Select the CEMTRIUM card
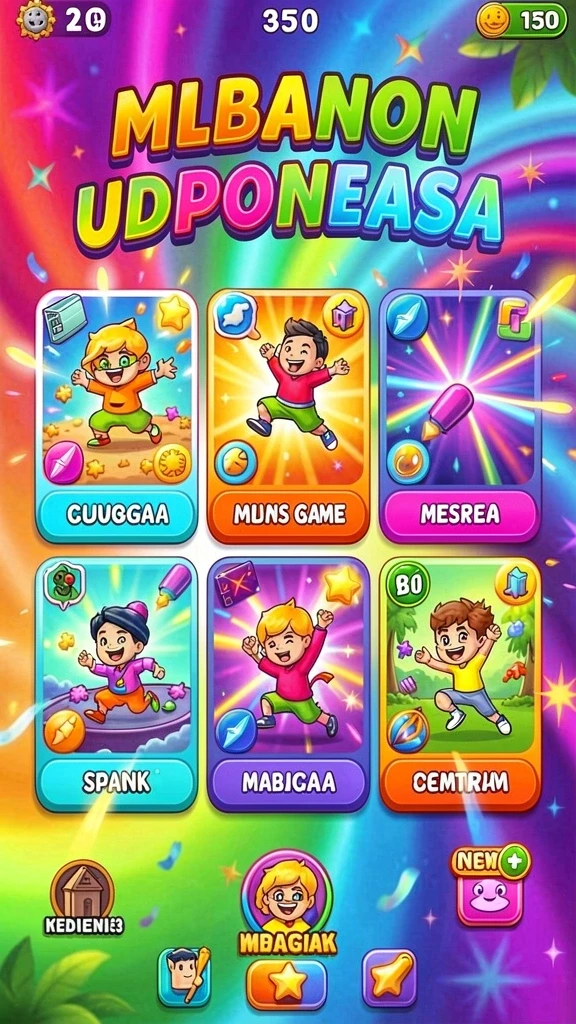This screenshot has width=576, height=1024. pyautogui.click(x=460, y=684)
